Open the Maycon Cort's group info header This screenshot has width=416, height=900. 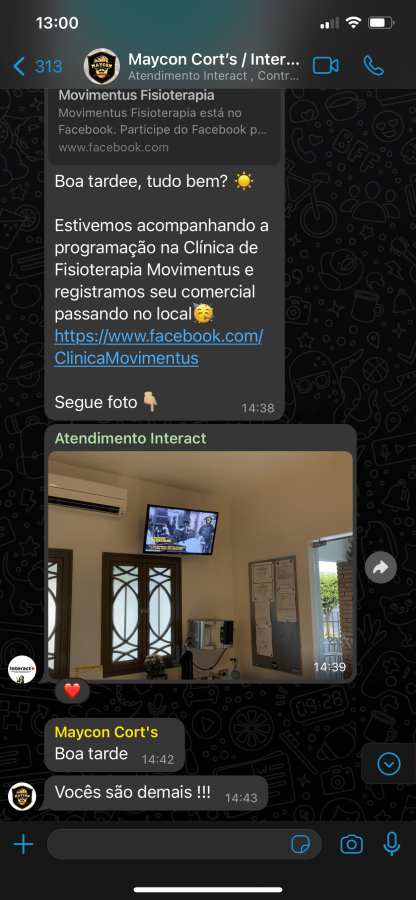[x=192, y=67]
